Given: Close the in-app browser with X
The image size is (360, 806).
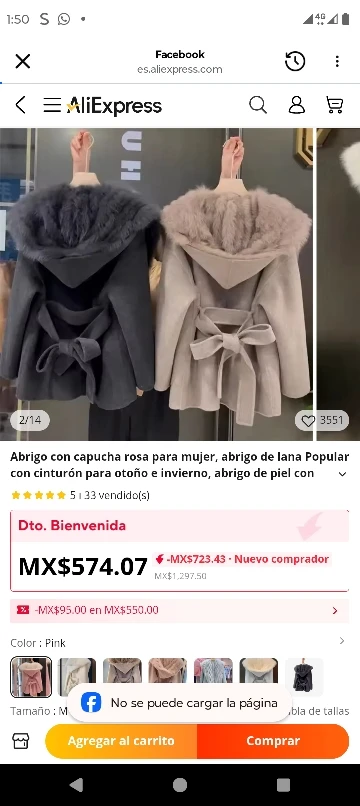Looking at the screenshot, I should click(23, 62).
